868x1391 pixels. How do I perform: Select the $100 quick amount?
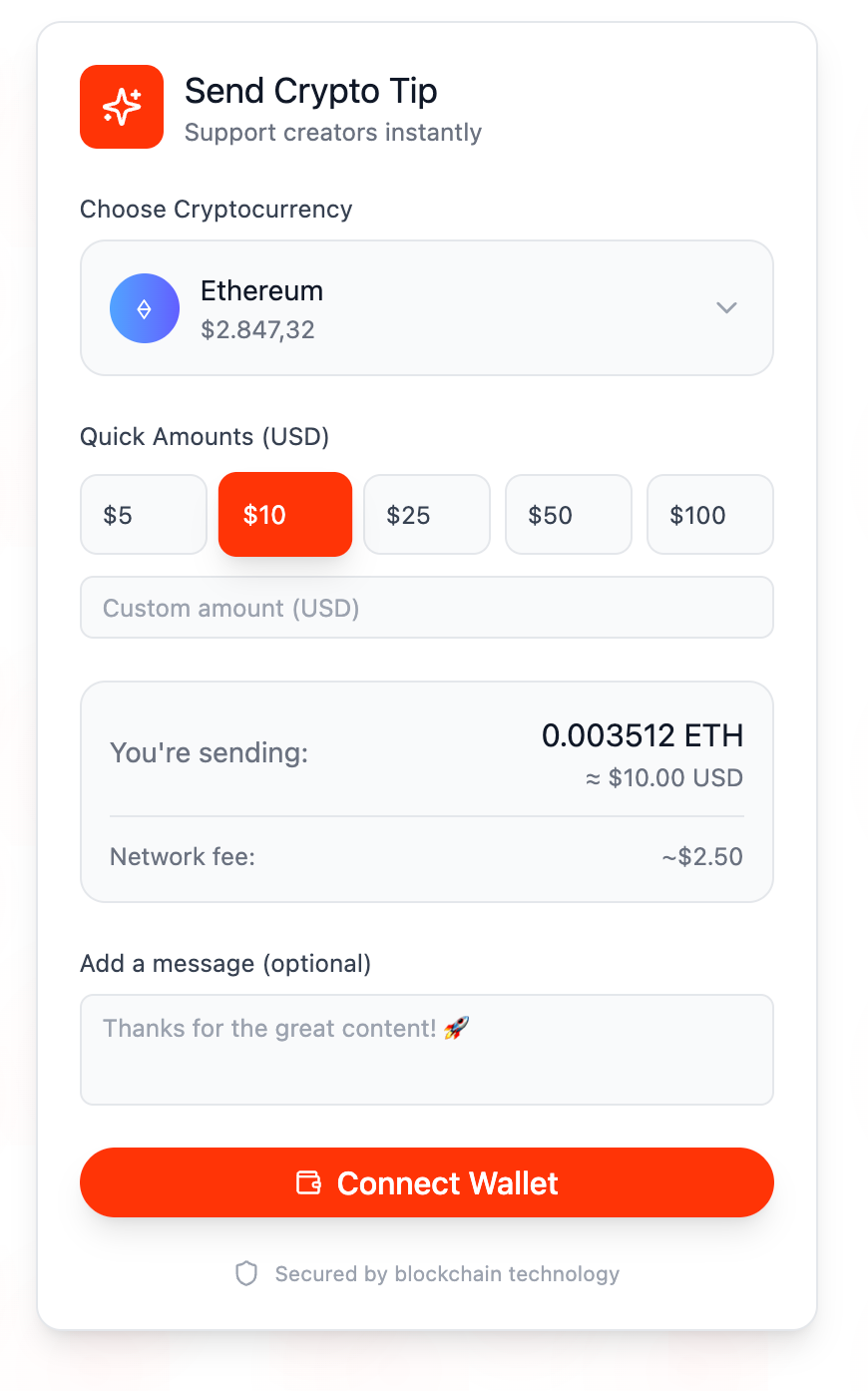point(710,515)
